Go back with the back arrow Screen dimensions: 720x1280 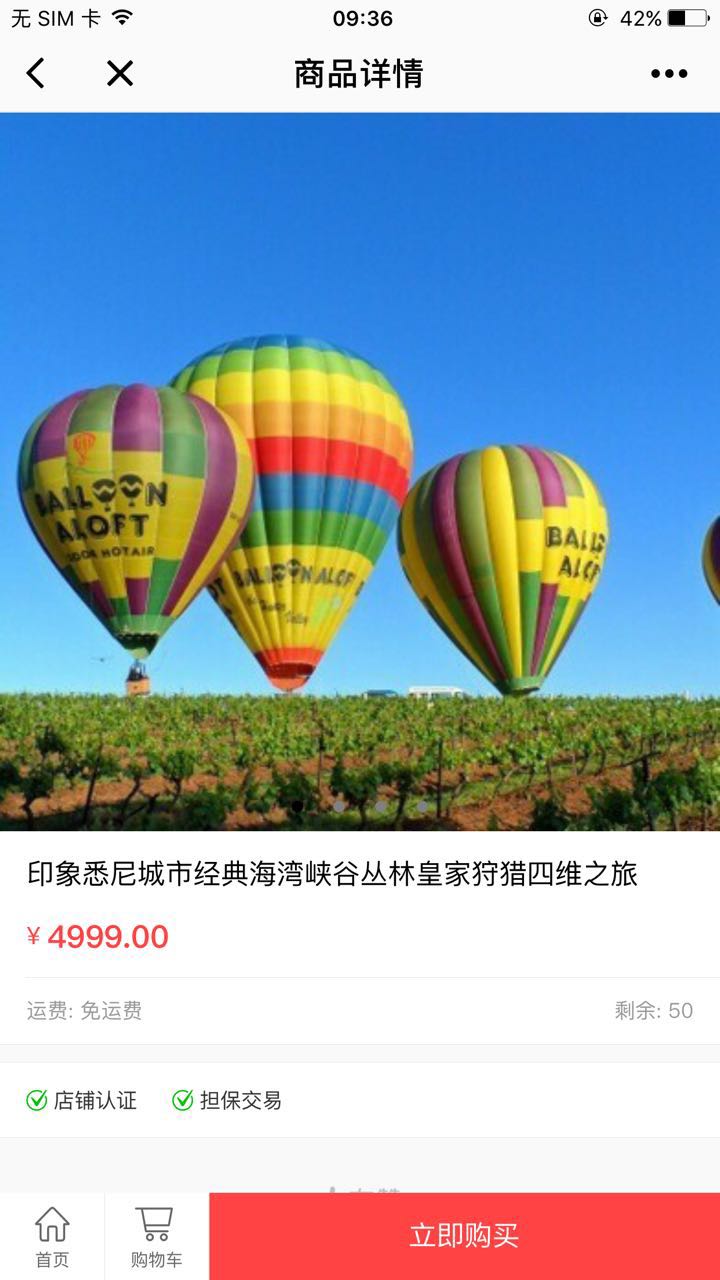(x=36, y=73)
